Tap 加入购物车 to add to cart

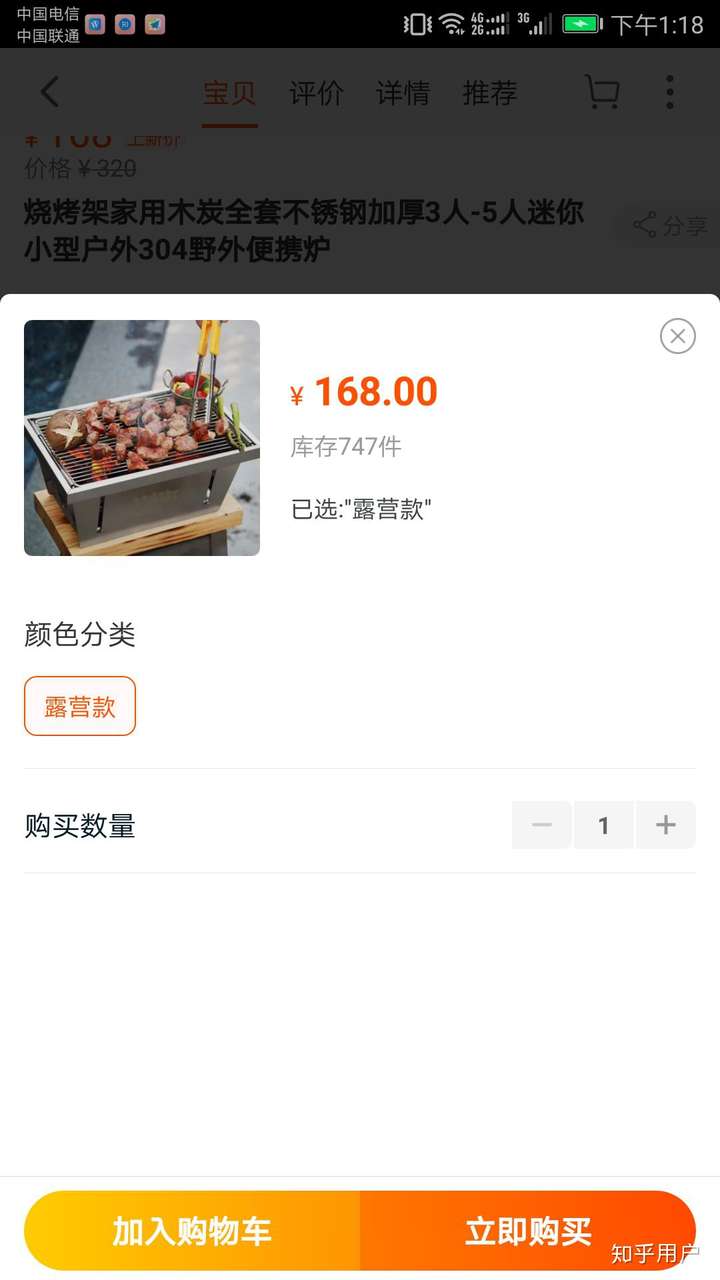coord(192,1229)
